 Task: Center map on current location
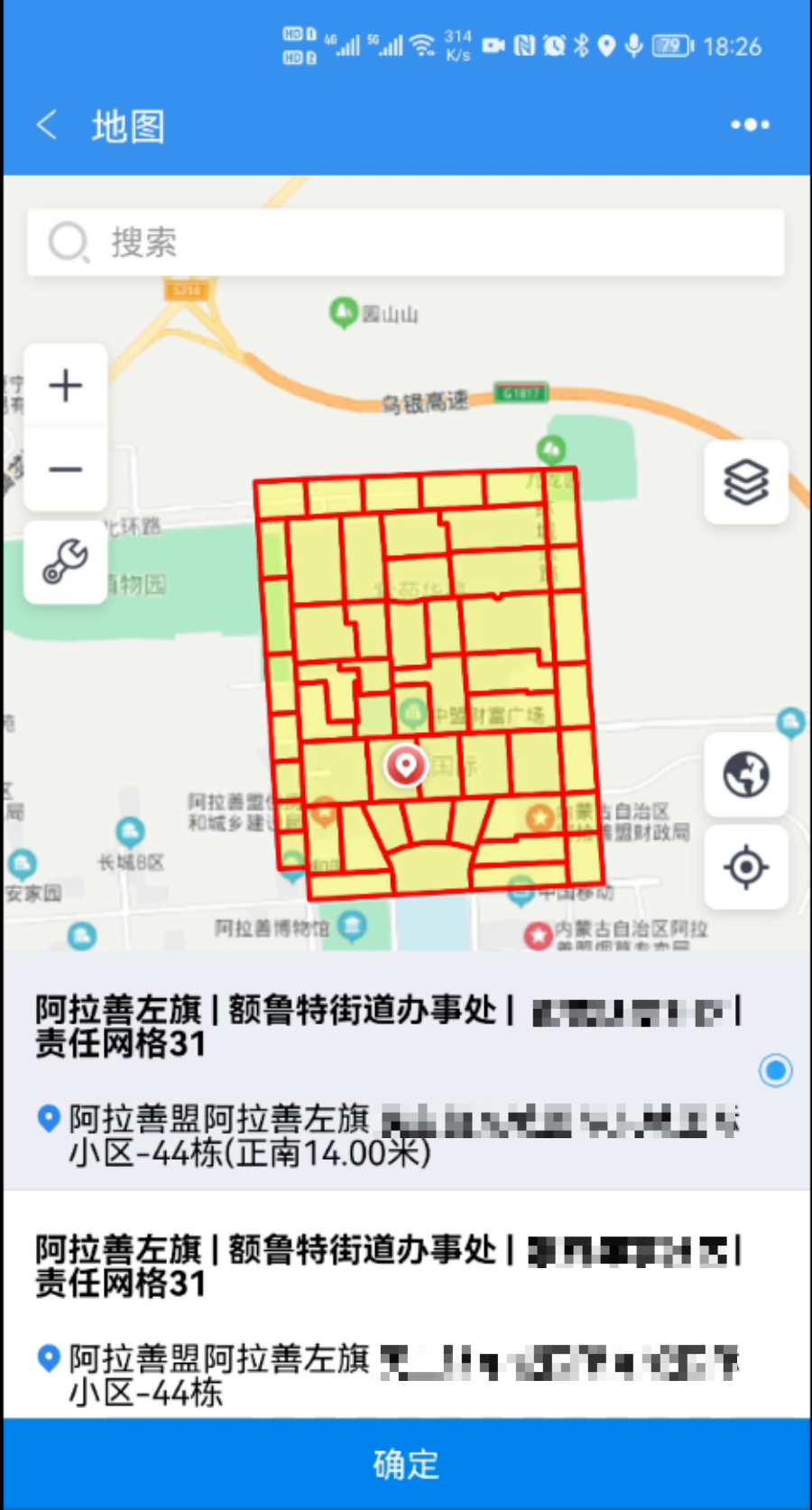(745, 867)
